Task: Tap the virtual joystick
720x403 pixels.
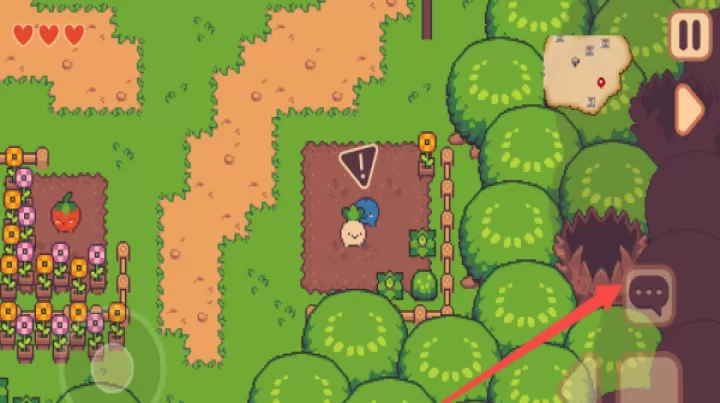Action: [111, 366]
